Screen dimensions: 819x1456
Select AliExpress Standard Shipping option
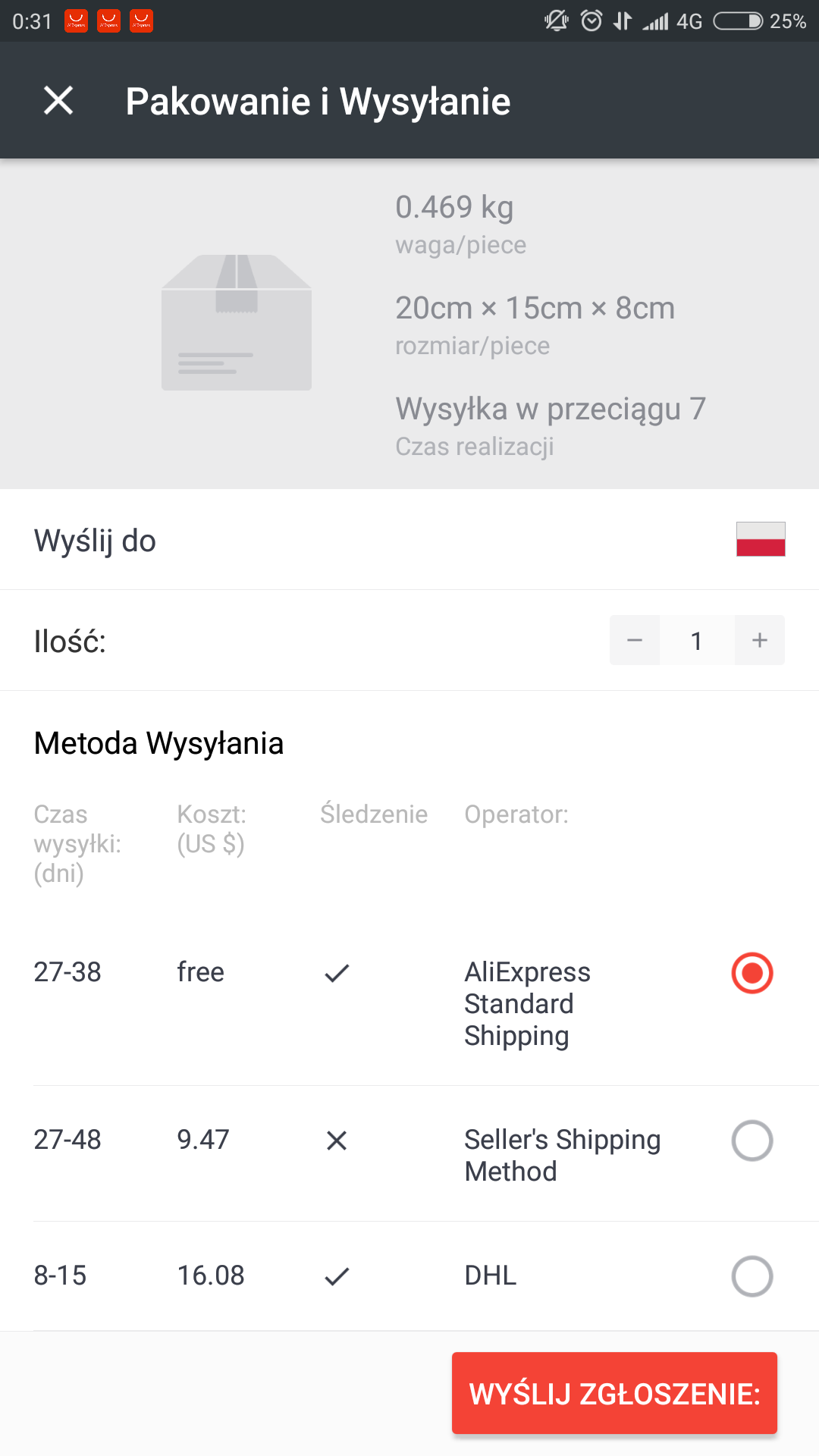tap(752, 973)
